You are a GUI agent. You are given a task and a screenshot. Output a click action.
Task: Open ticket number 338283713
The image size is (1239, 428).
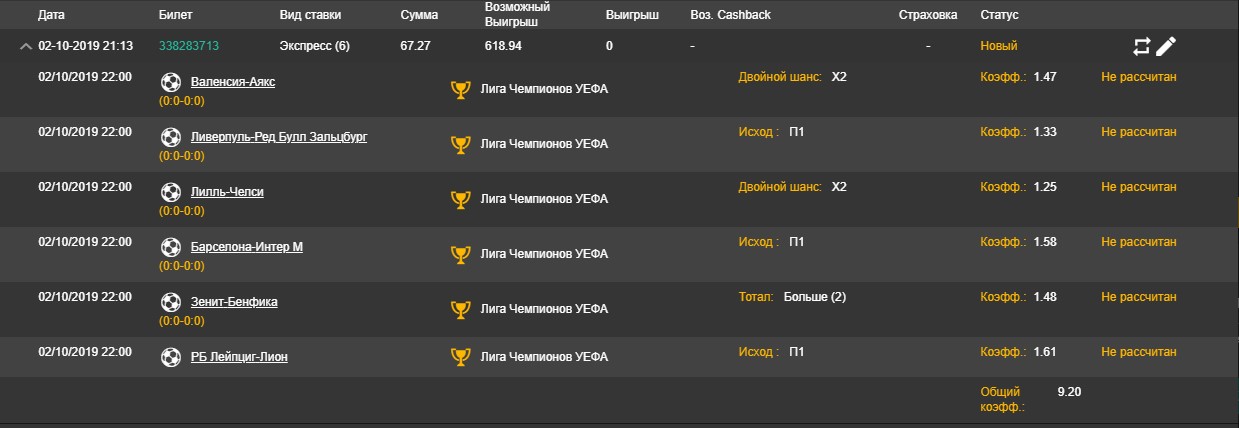coord(189,46)
